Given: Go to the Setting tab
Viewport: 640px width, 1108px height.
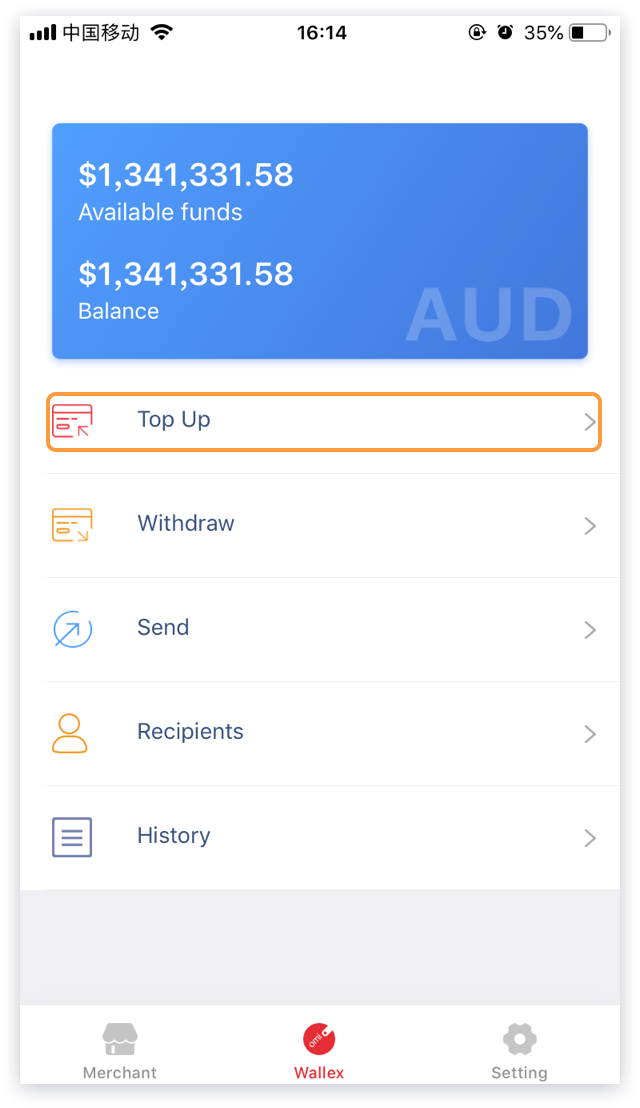Looking at the screenshot, I should 519,1051.
